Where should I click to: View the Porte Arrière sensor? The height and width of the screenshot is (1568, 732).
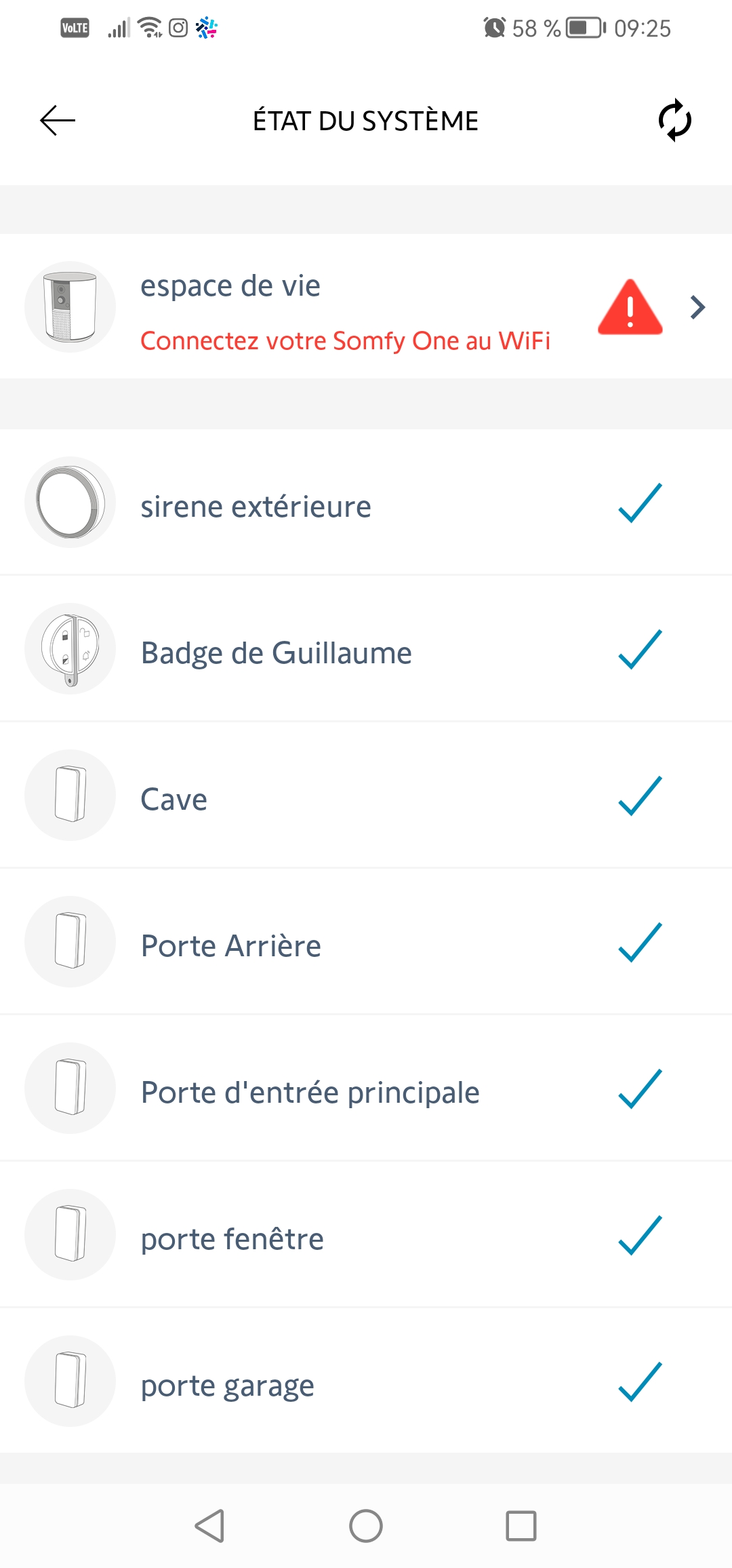click(x=366, y=942)
